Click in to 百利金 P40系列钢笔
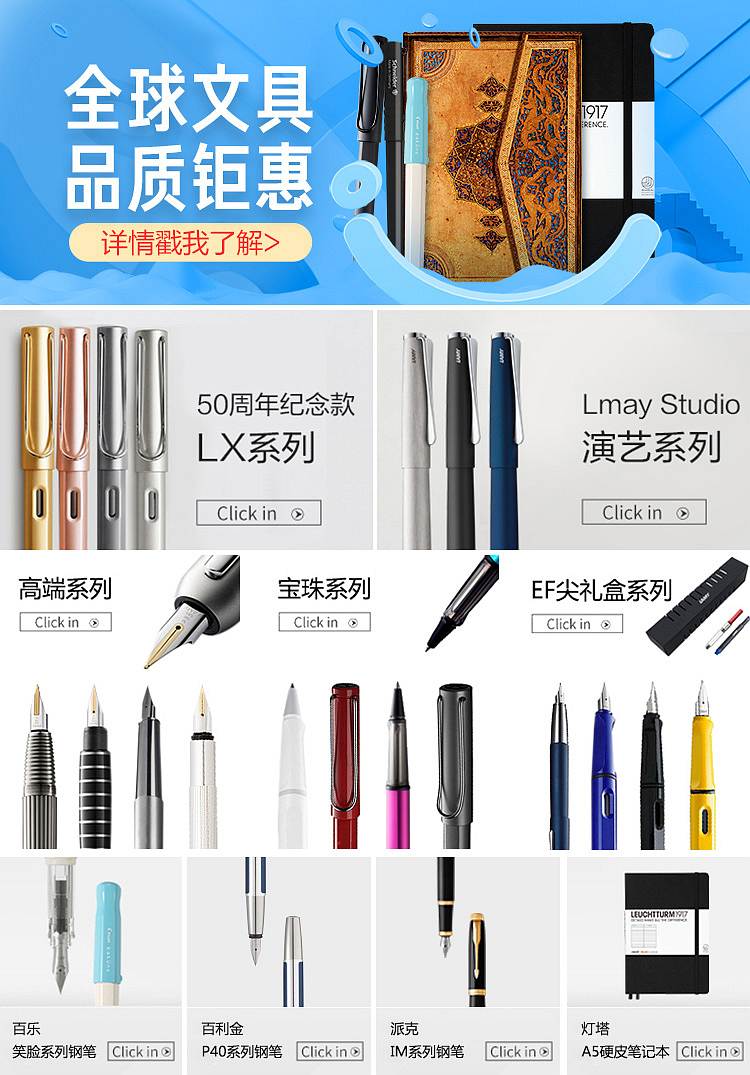750x1075 pixels. pos(331,1051)
